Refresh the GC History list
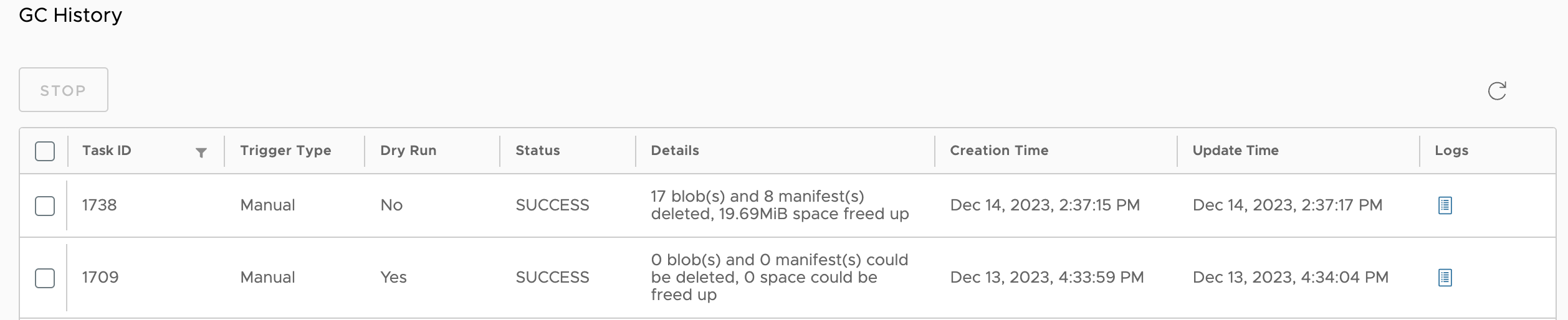1568x320 pixels. tap(1496, 91)
